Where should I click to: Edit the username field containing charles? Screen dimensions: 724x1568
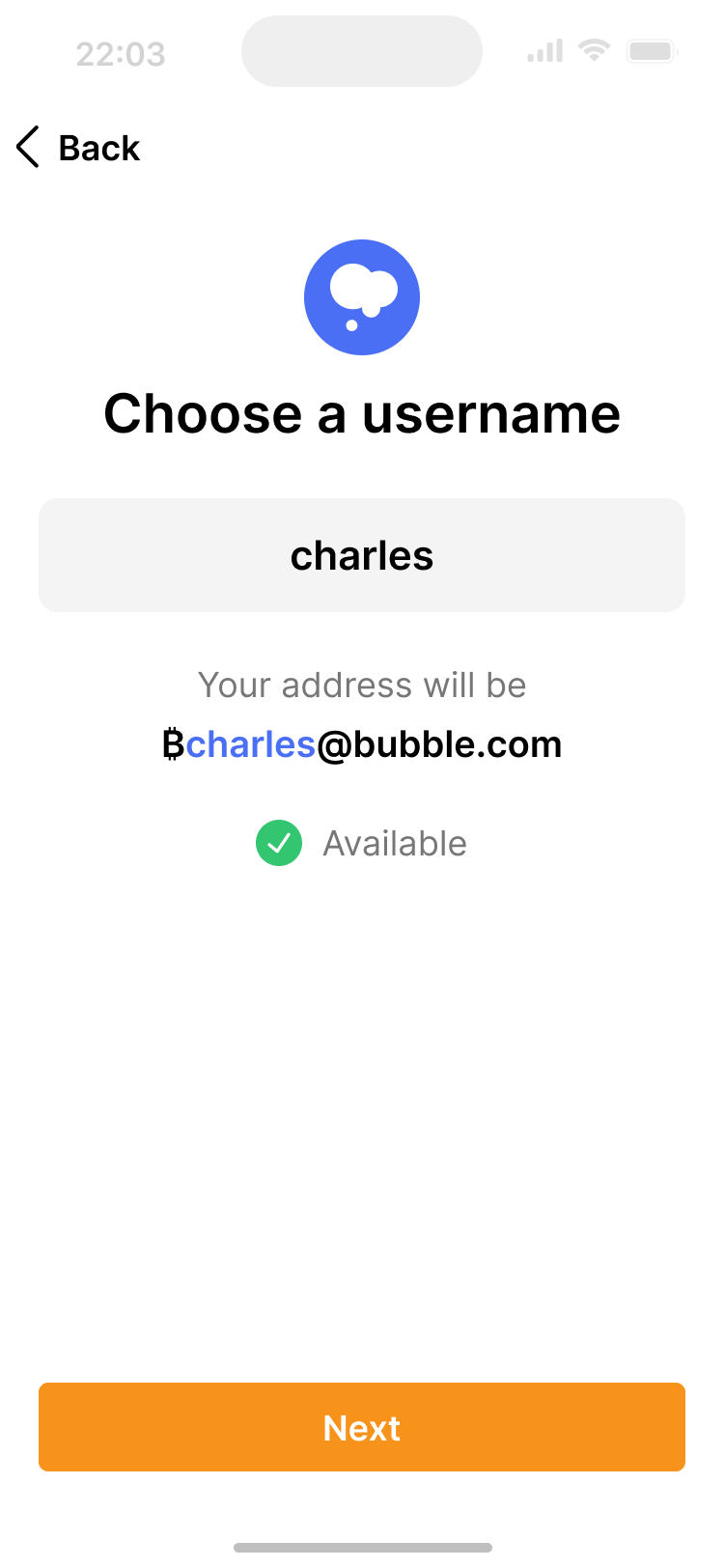pyautogui.click(x=362, y=555)
